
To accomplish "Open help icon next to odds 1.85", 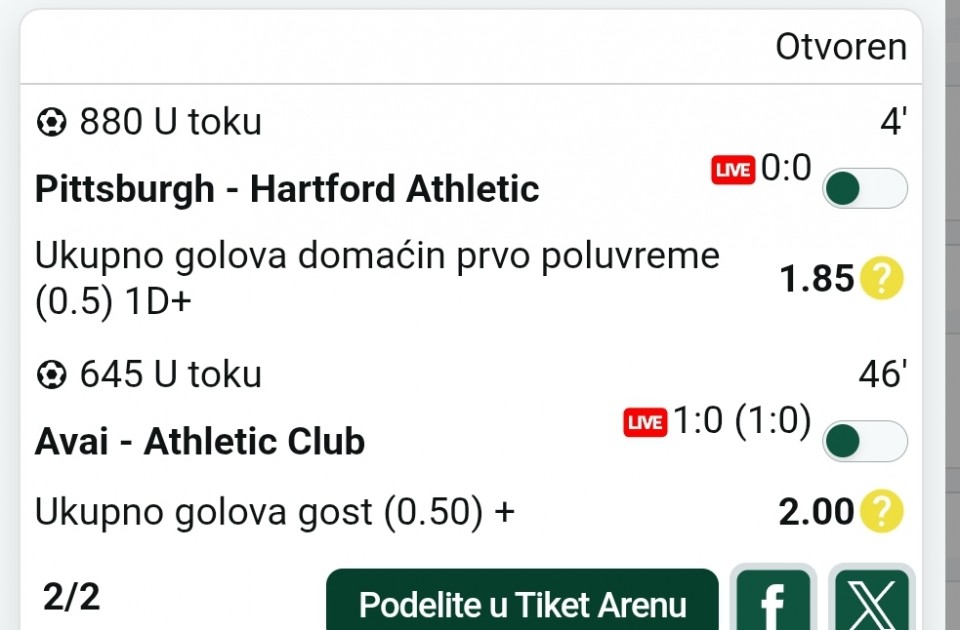I will click(x=881, y=279).
